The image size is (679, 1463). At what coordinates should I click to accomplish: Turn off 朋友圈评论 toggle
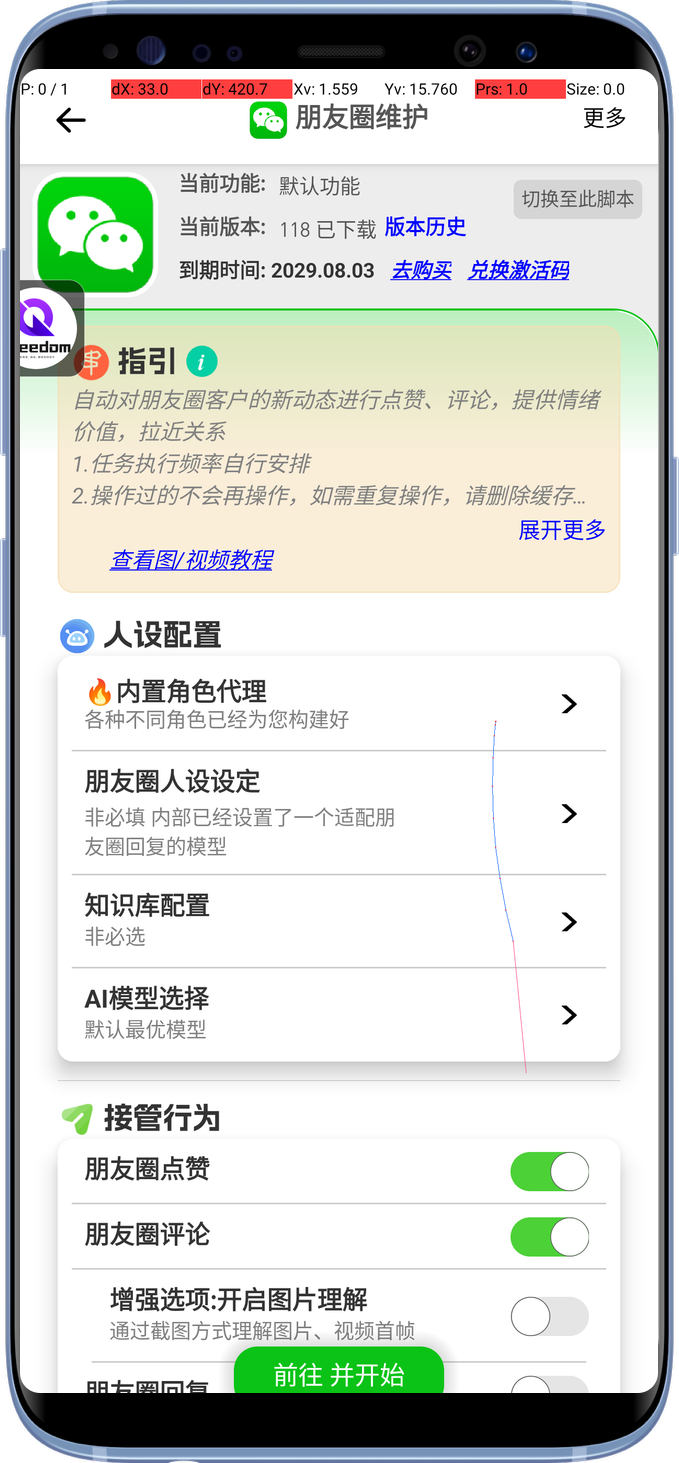(549, 1237)
